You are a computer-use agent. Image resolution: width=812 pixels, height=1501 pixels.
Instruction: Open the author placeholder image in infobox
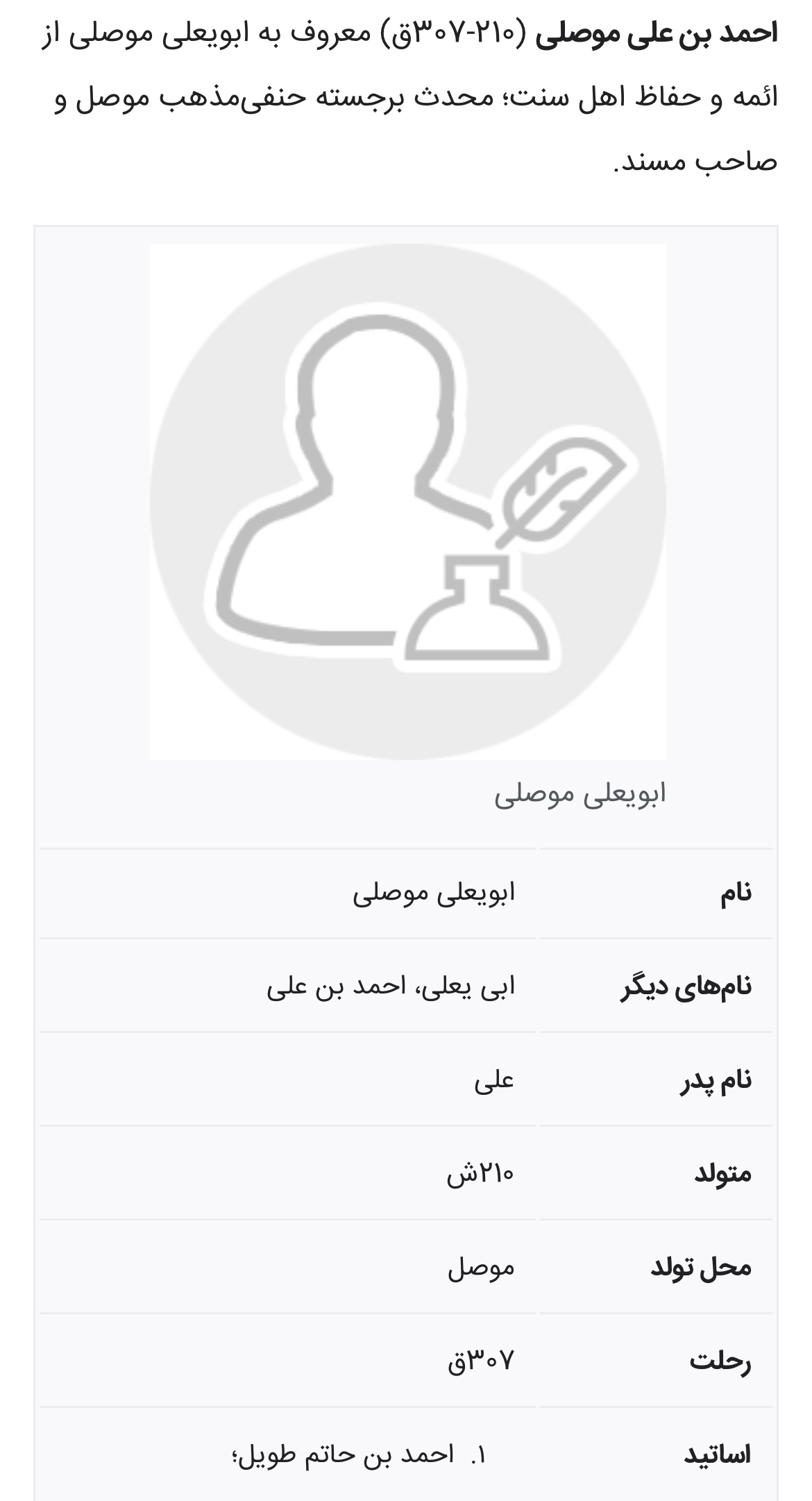407,501
